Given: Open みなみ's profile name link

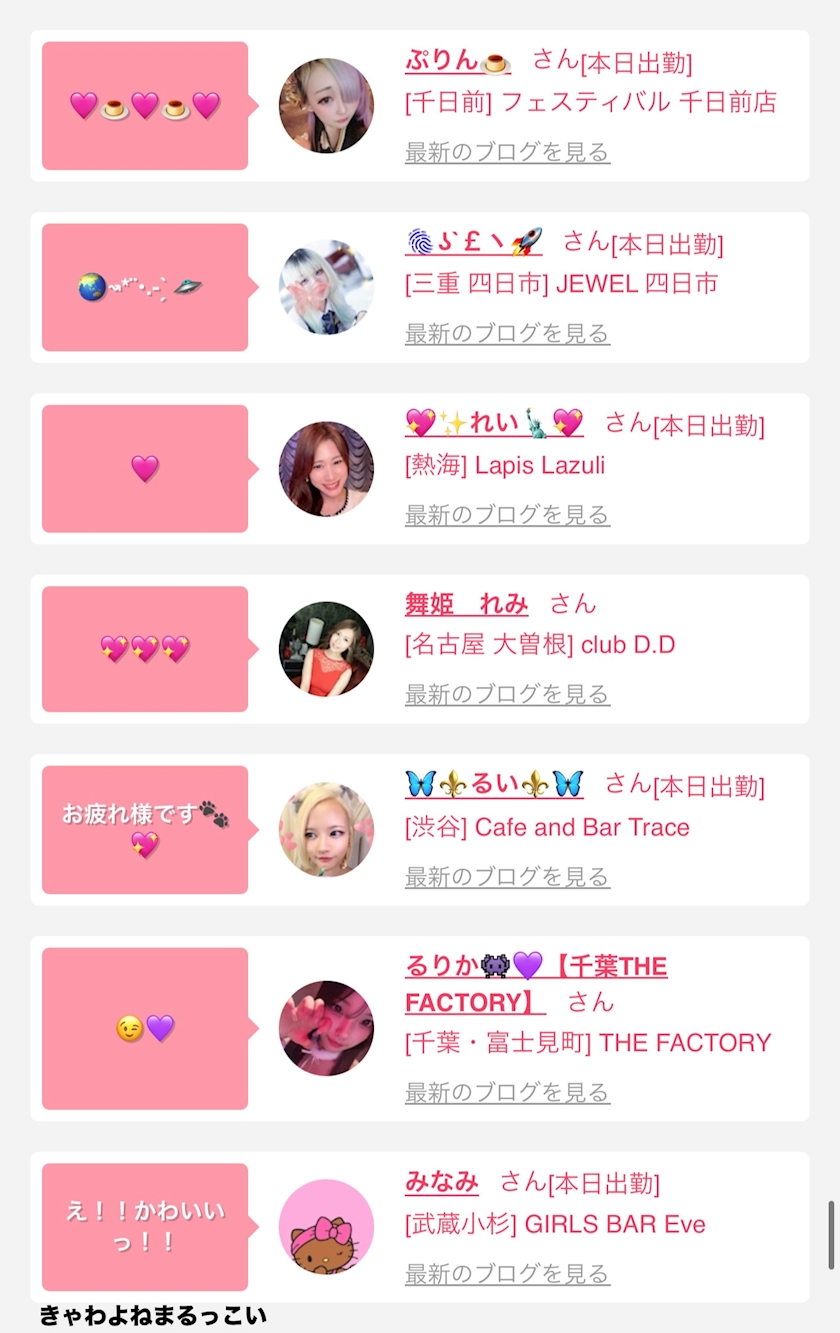Looking at the screenshot, I should pyautogui.click(x=441, y=1182).
